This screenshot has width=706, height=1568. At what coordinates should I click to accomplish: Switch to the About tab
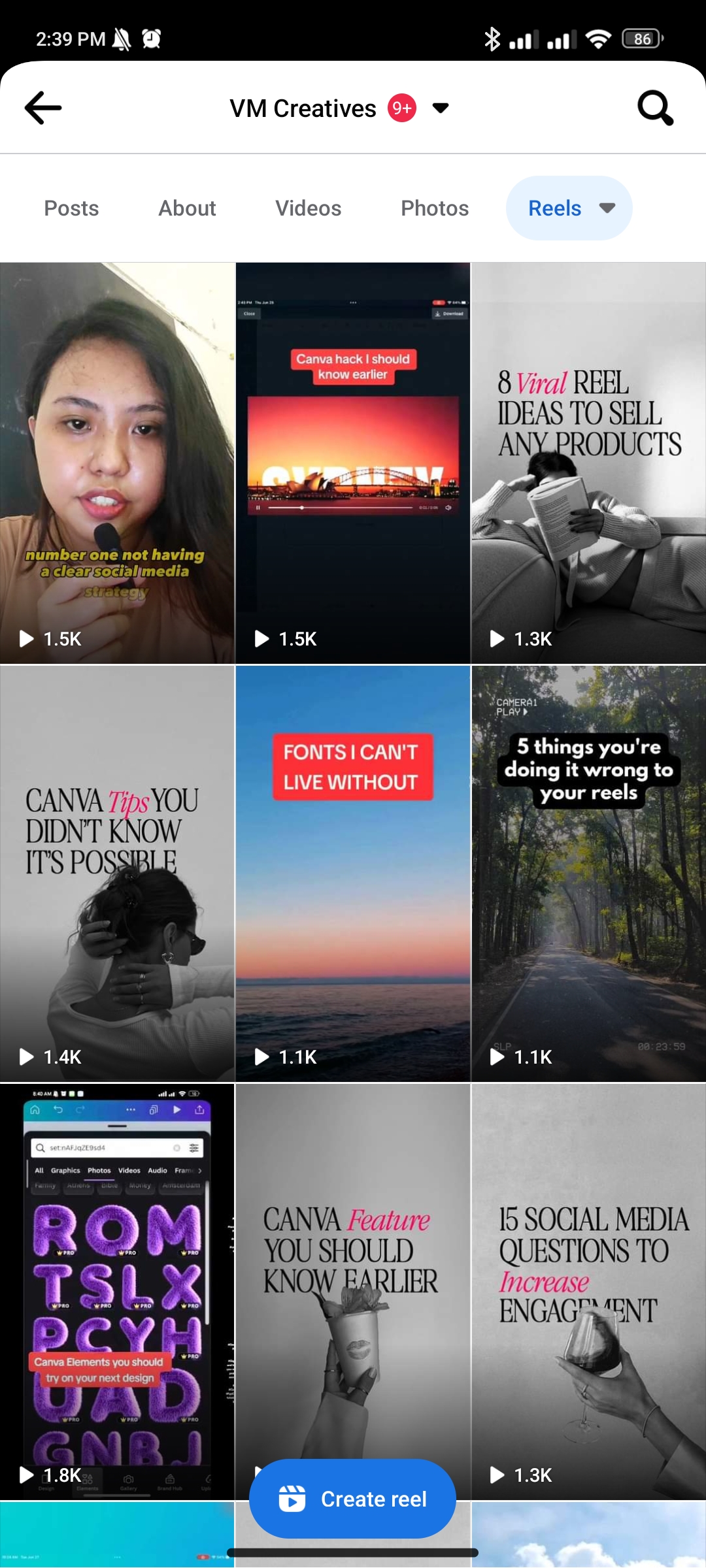(x=187, y=208)
